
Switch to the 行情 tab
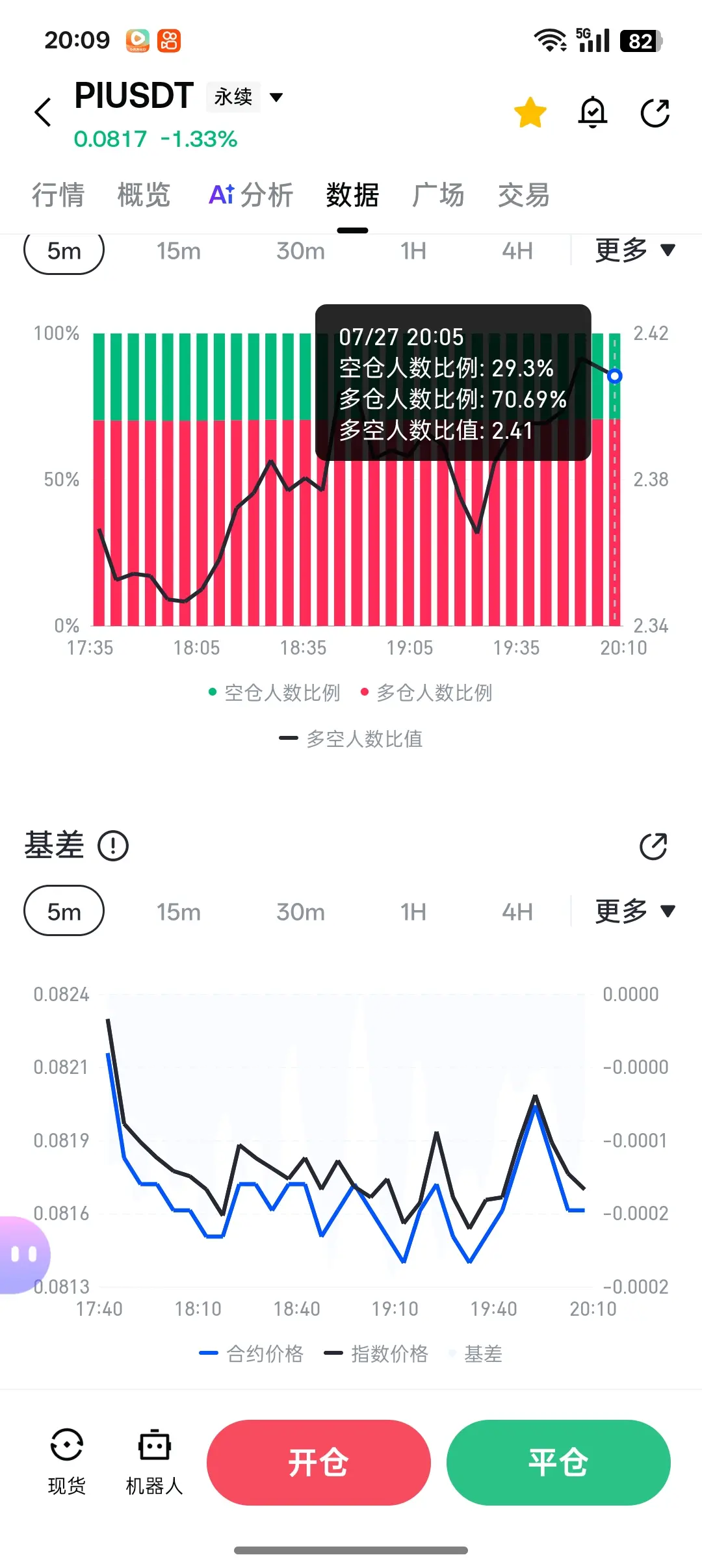coord(58,195)
